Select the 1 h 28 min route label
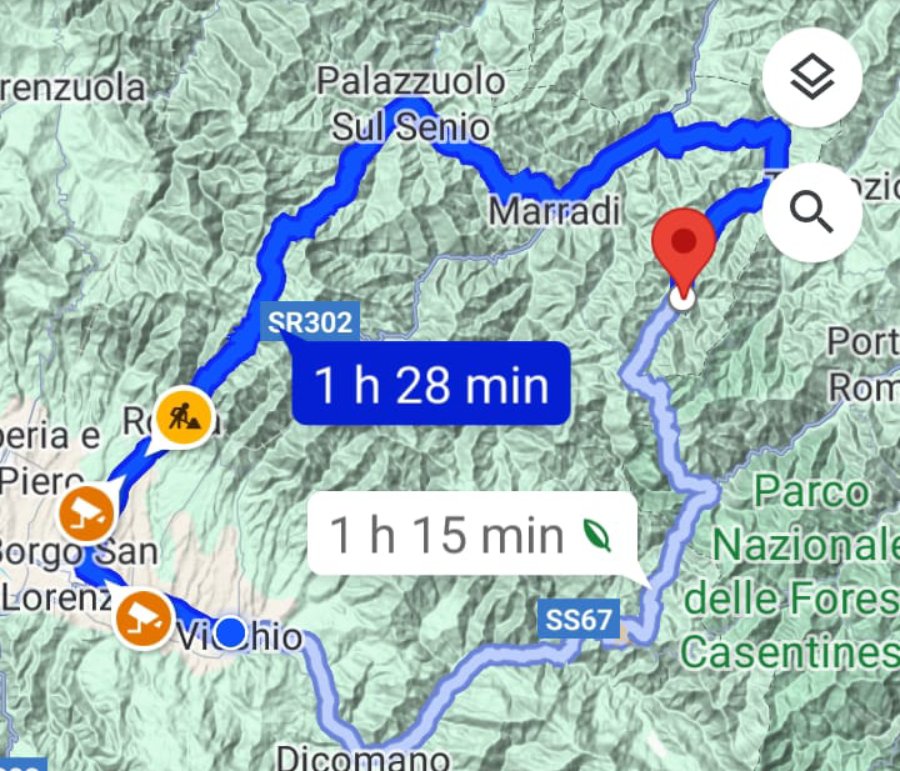The height and width of the screenshot is (771, 900). tap(431, 384)
